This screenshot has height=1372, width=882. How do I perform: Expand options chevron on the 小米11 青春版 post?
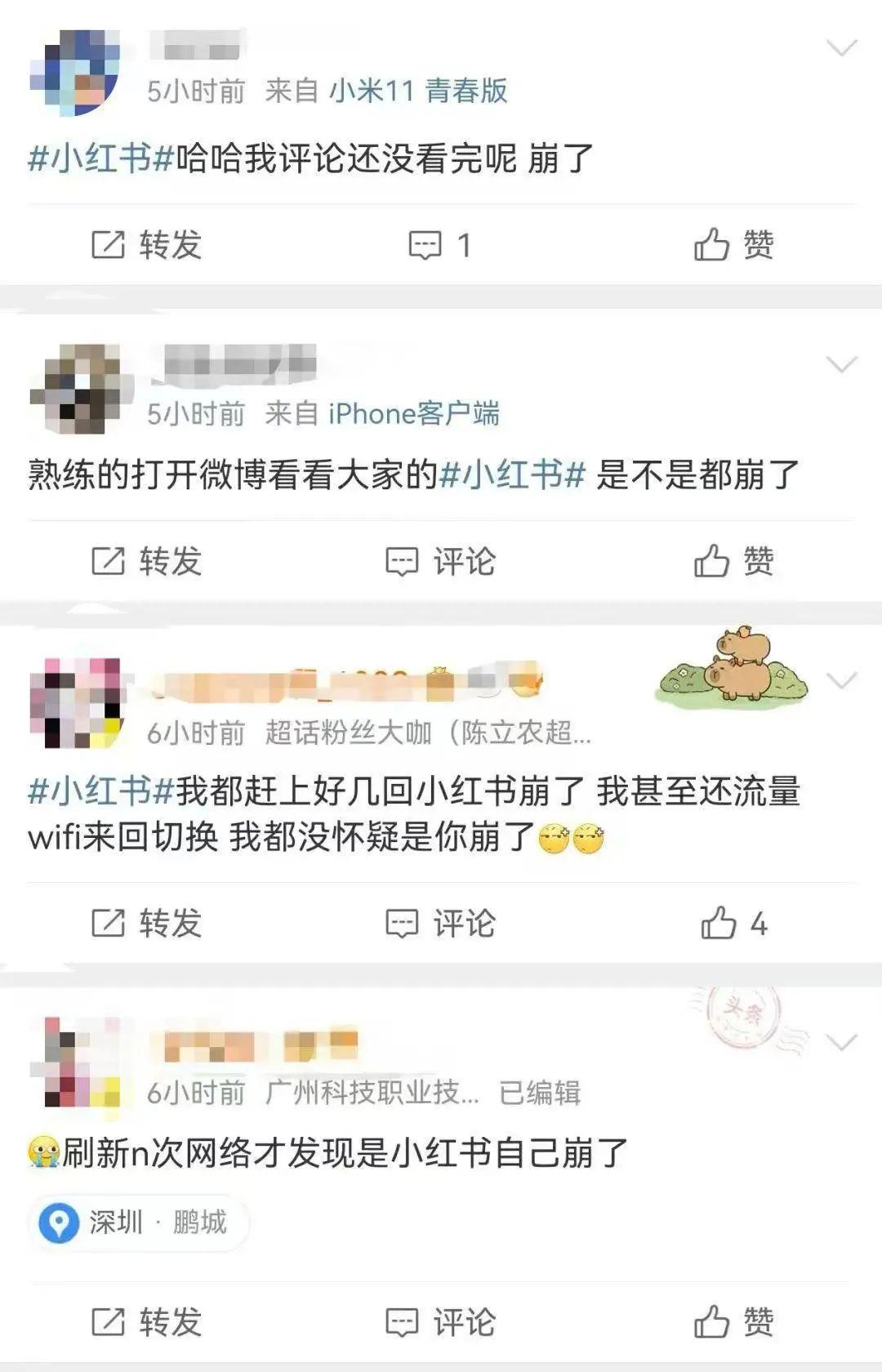coord(841,48)
